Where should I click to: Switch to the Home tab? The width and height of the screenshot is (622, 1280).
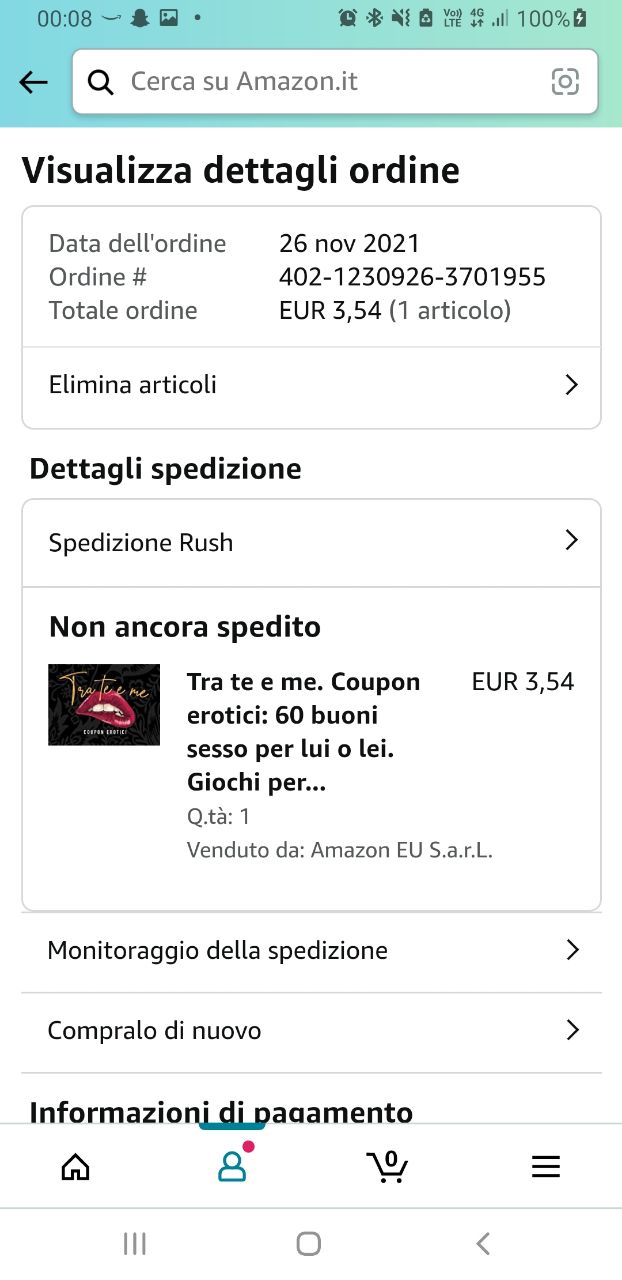pyautogui.click(x=76, y=1166)
